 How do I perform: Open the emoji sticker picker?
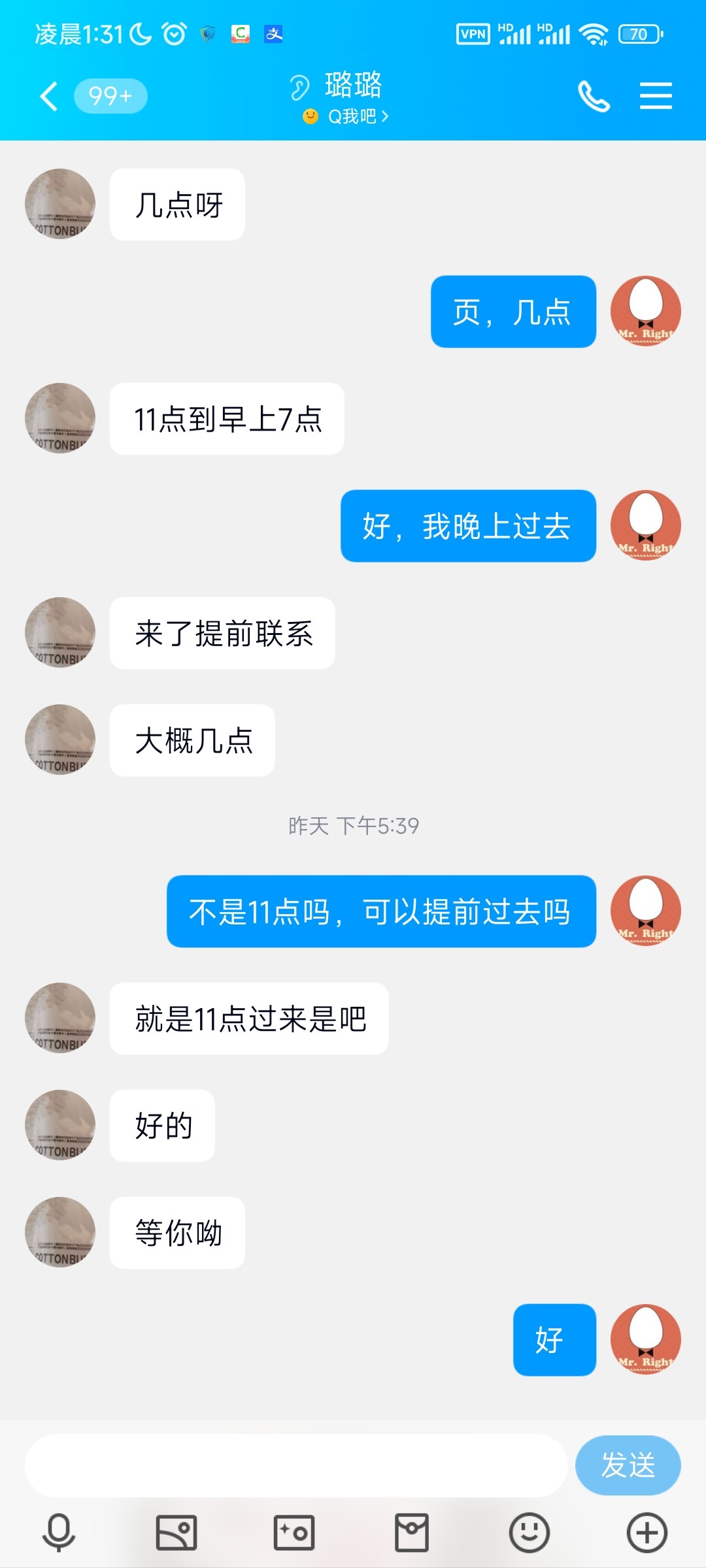(x=528, y=1531)
